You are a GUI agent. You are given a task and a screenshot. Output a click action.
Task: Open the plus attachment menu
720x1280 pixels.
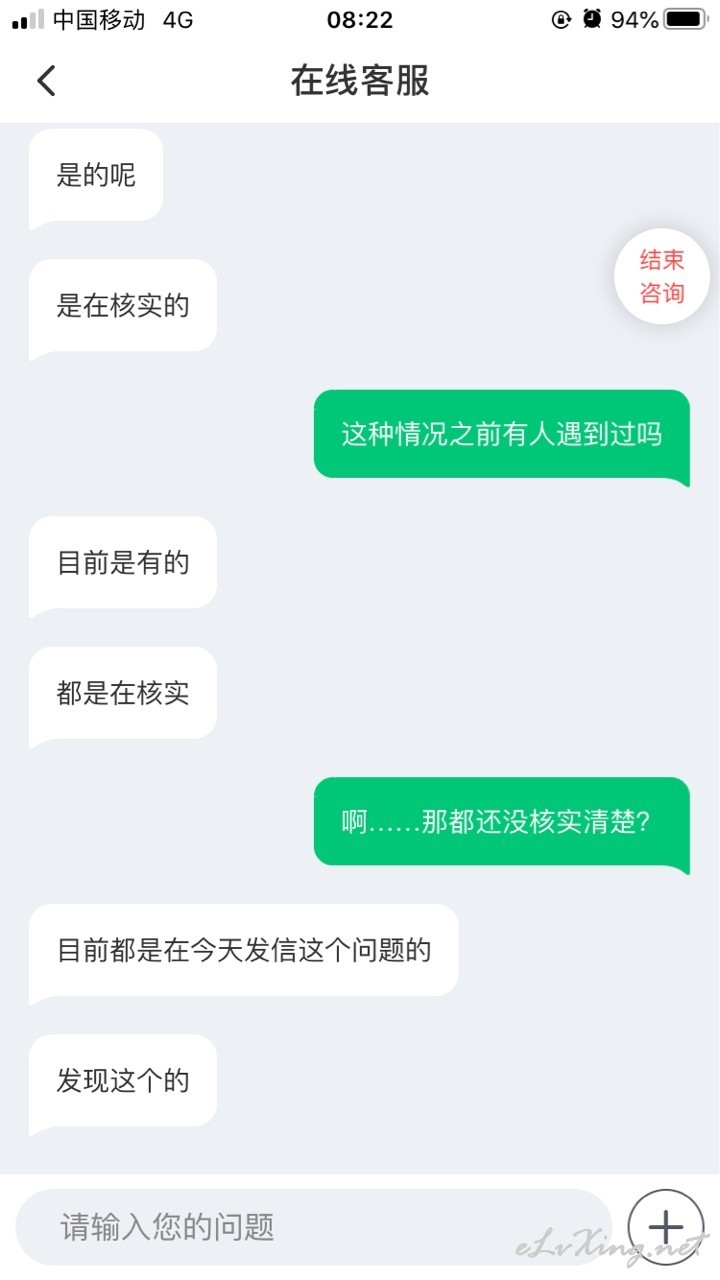pyautogui.click(x=666, y=1227)
